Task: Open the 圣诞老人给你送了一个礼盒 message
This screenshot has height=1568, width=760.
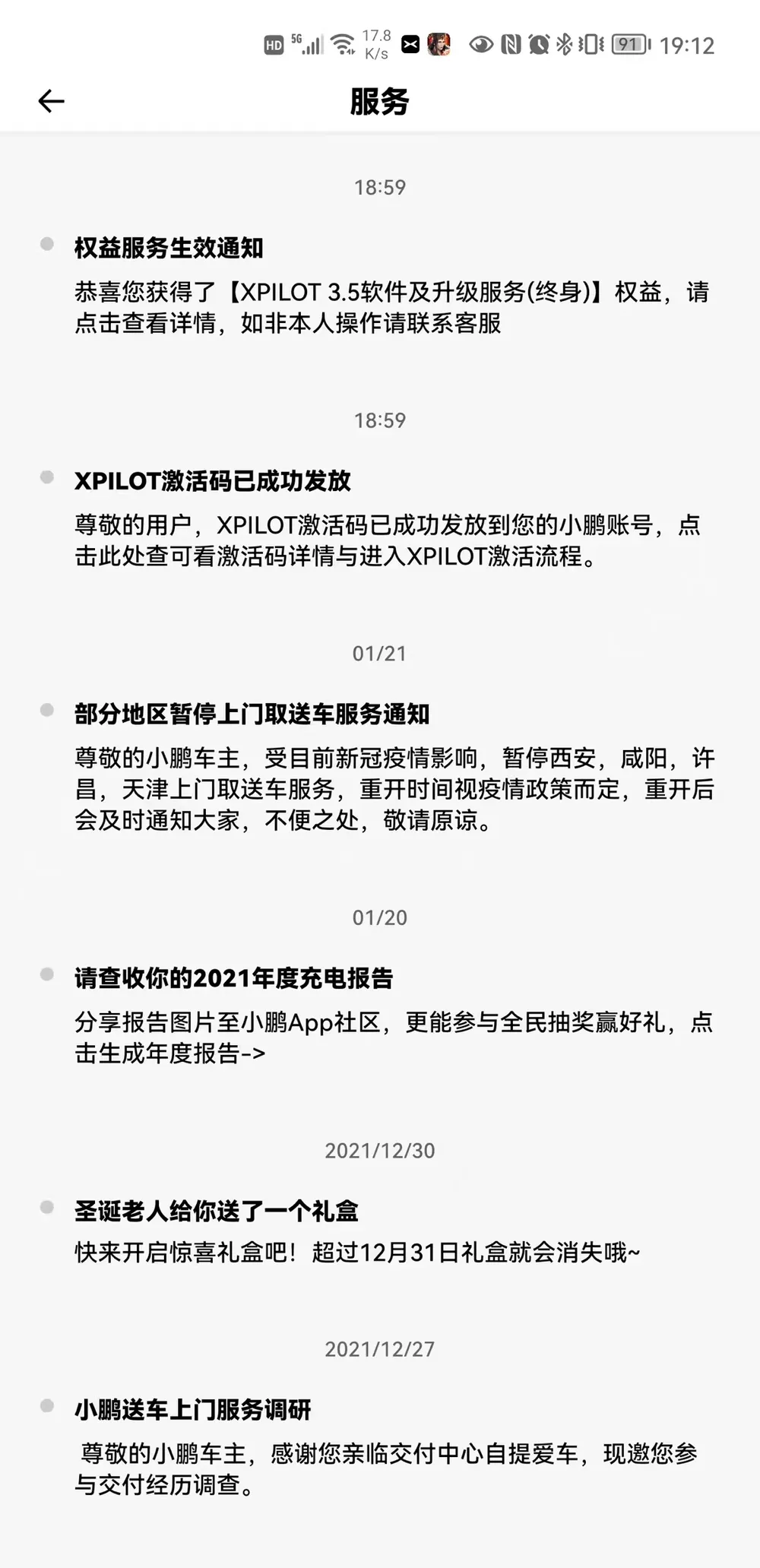Action: (380, 1231)
